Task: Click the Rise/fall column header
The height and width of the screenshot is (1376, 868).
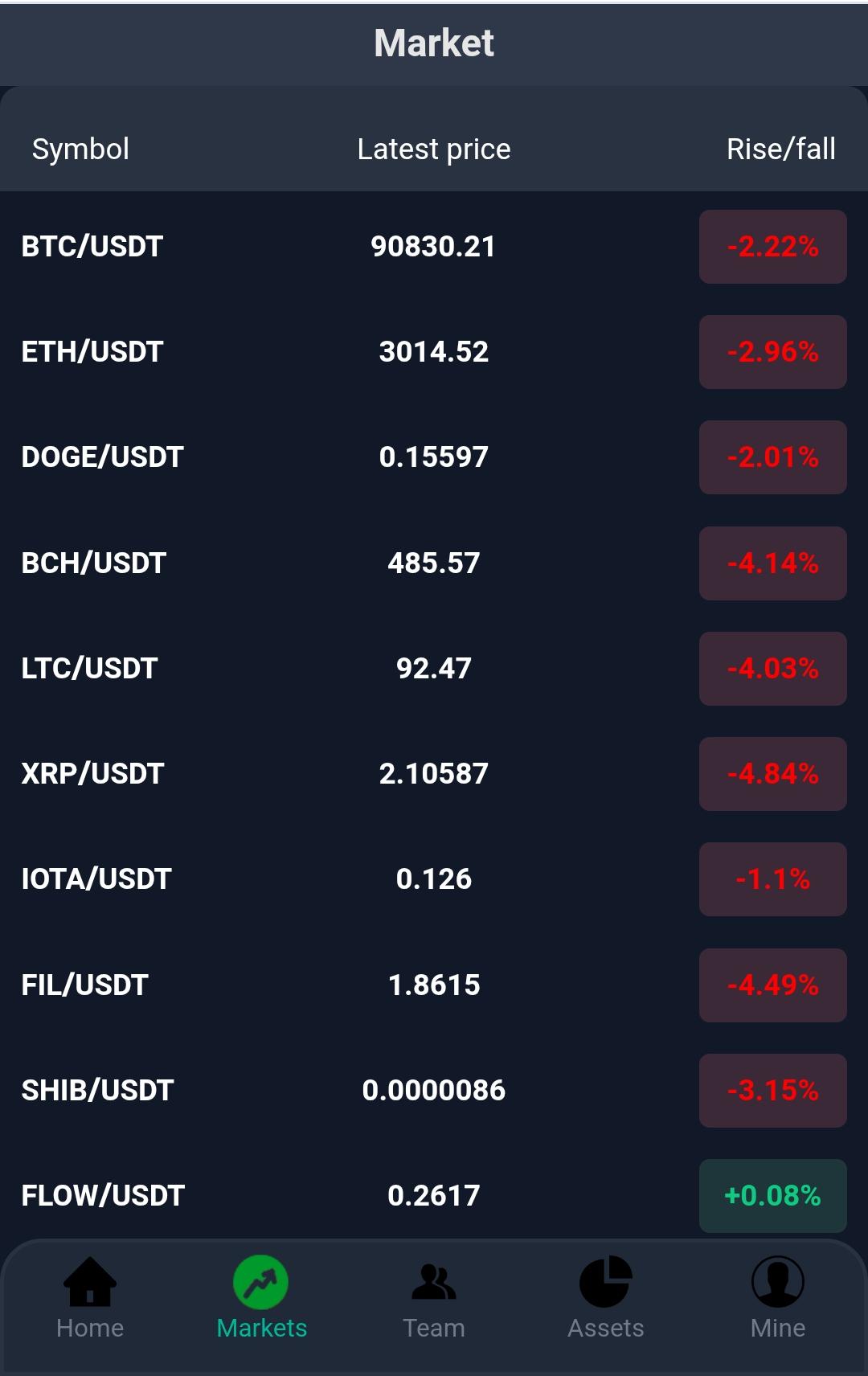Action: 781,149
